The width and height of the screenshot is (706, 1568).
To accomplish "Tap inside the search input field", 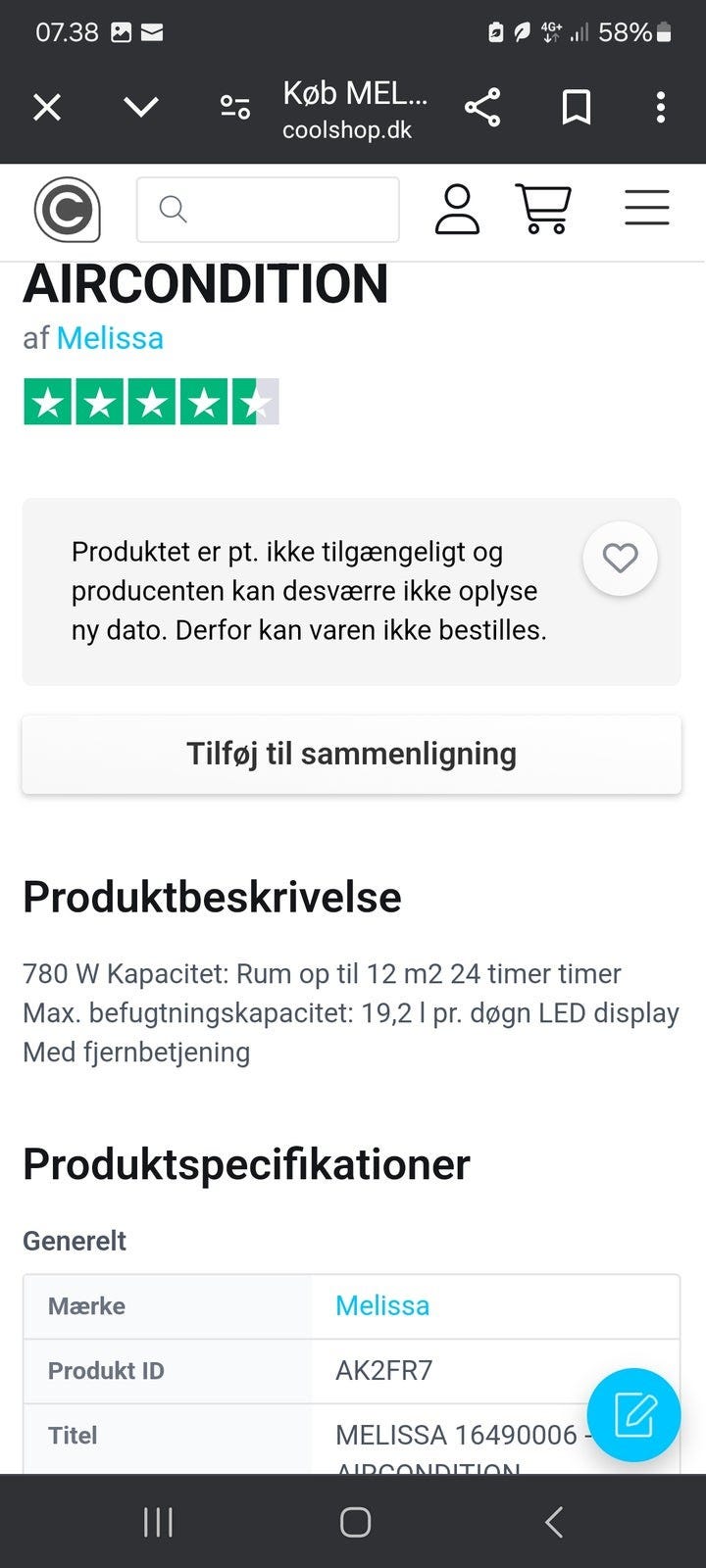I will pyautogui.click(x=284, y=209).
